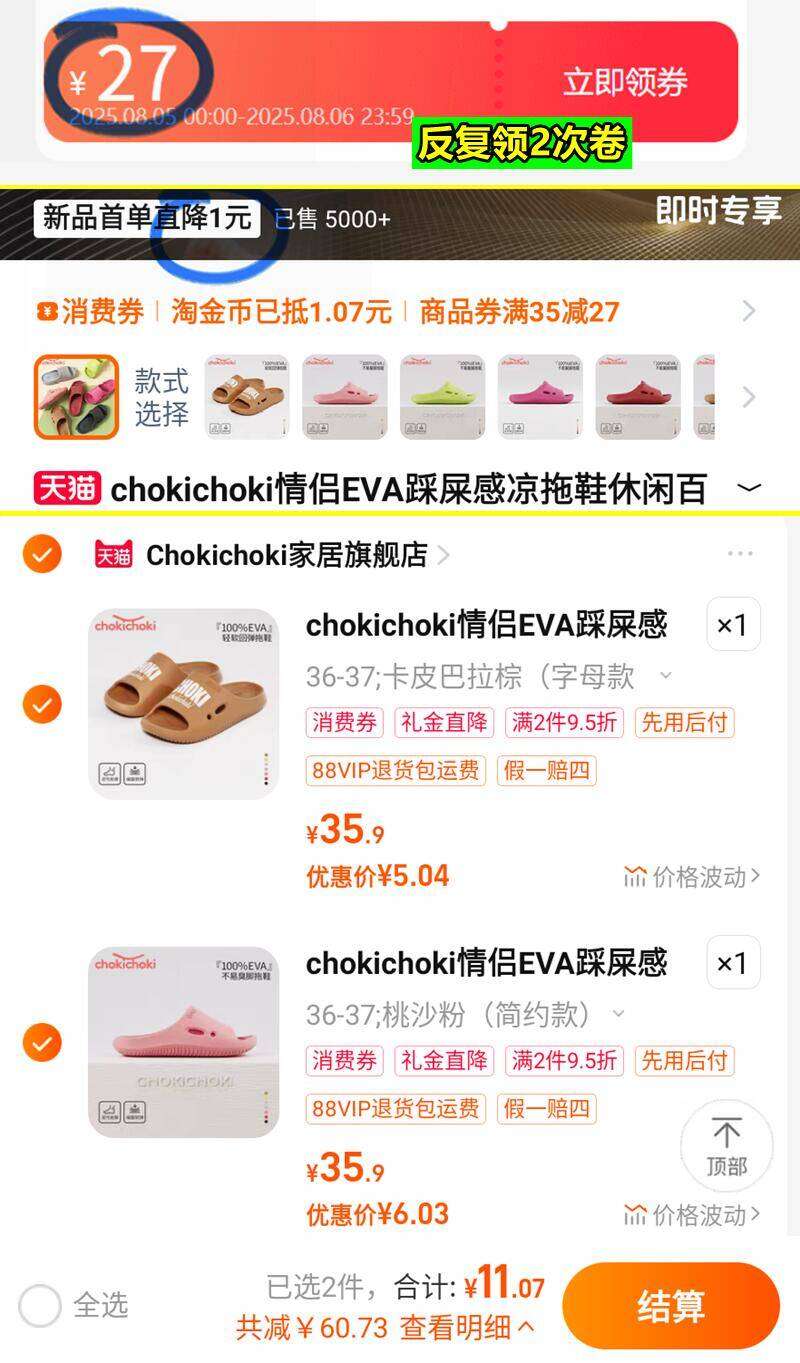Viewport: 800px width, 1363px height.
Task: Expand the 36-37;卡皮巴拉棕 variant selector
Action: click(x=667, y=675)
